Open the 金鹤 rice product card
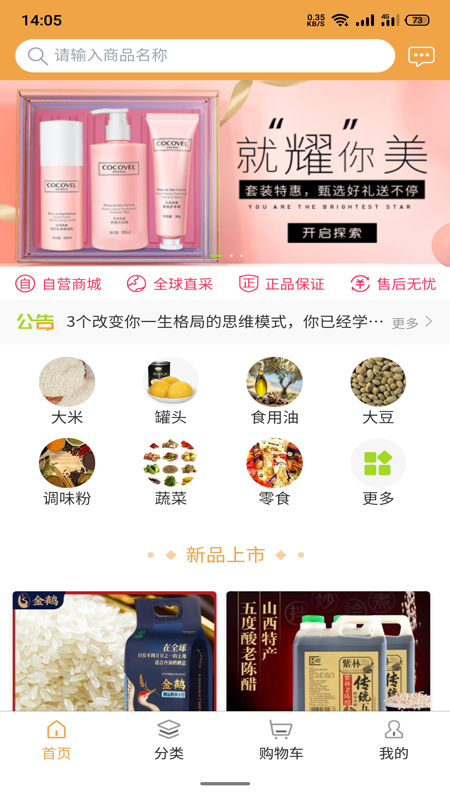 pos(115,651)
